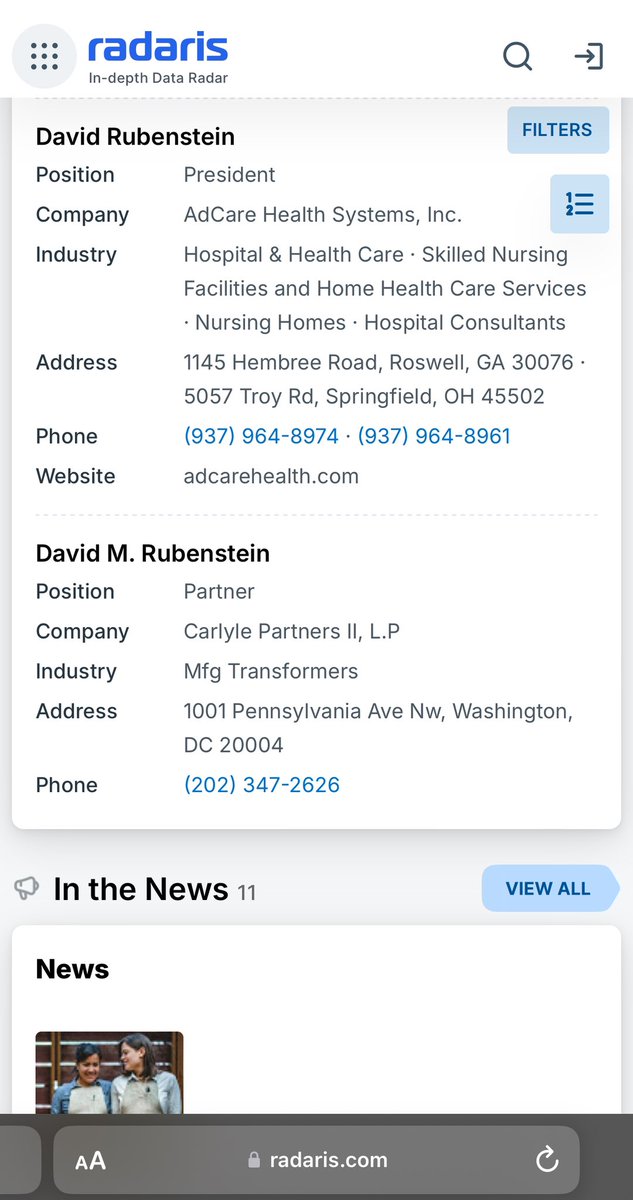Open the news article photo thumbnail
The height and width of the screenshot is (1200, 633).
[x=109, y=1072]
